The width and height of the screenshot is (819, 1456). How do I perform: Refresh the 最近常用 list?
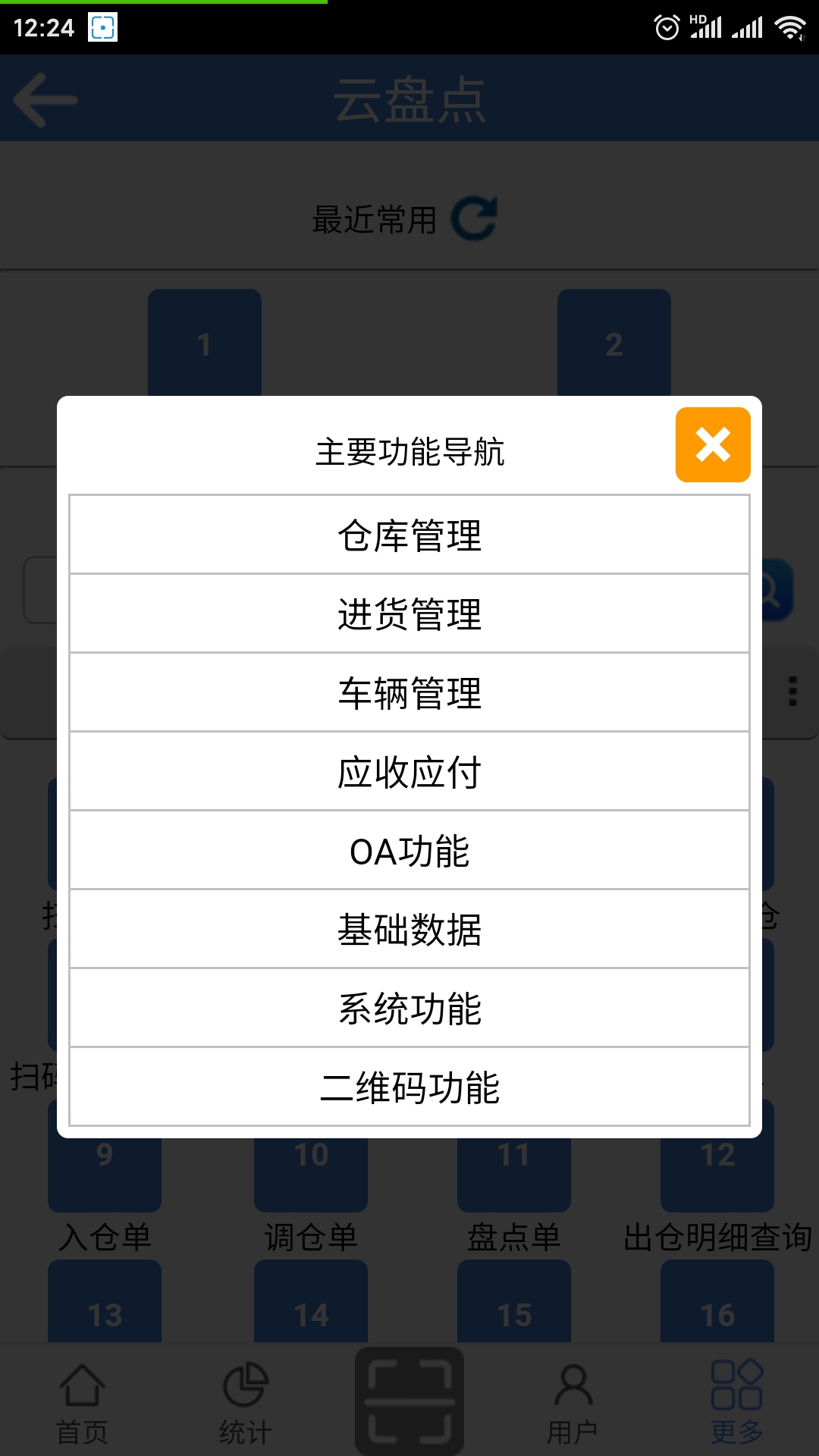(x=474, y=218)
